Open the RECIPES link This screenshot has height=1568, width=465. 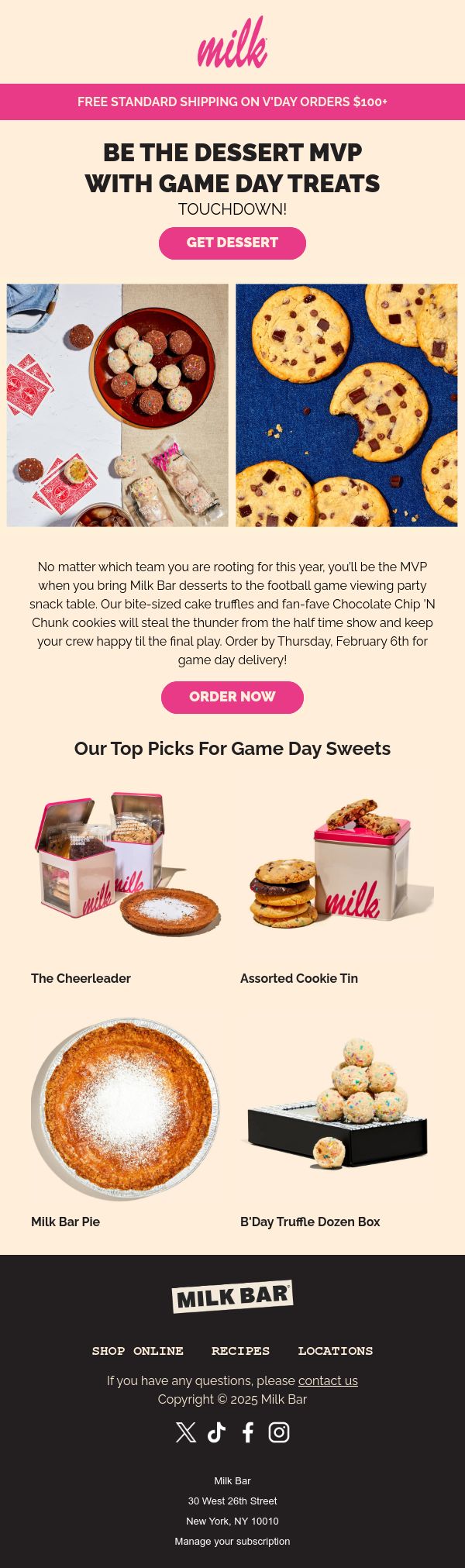[x=241, y=1350]
